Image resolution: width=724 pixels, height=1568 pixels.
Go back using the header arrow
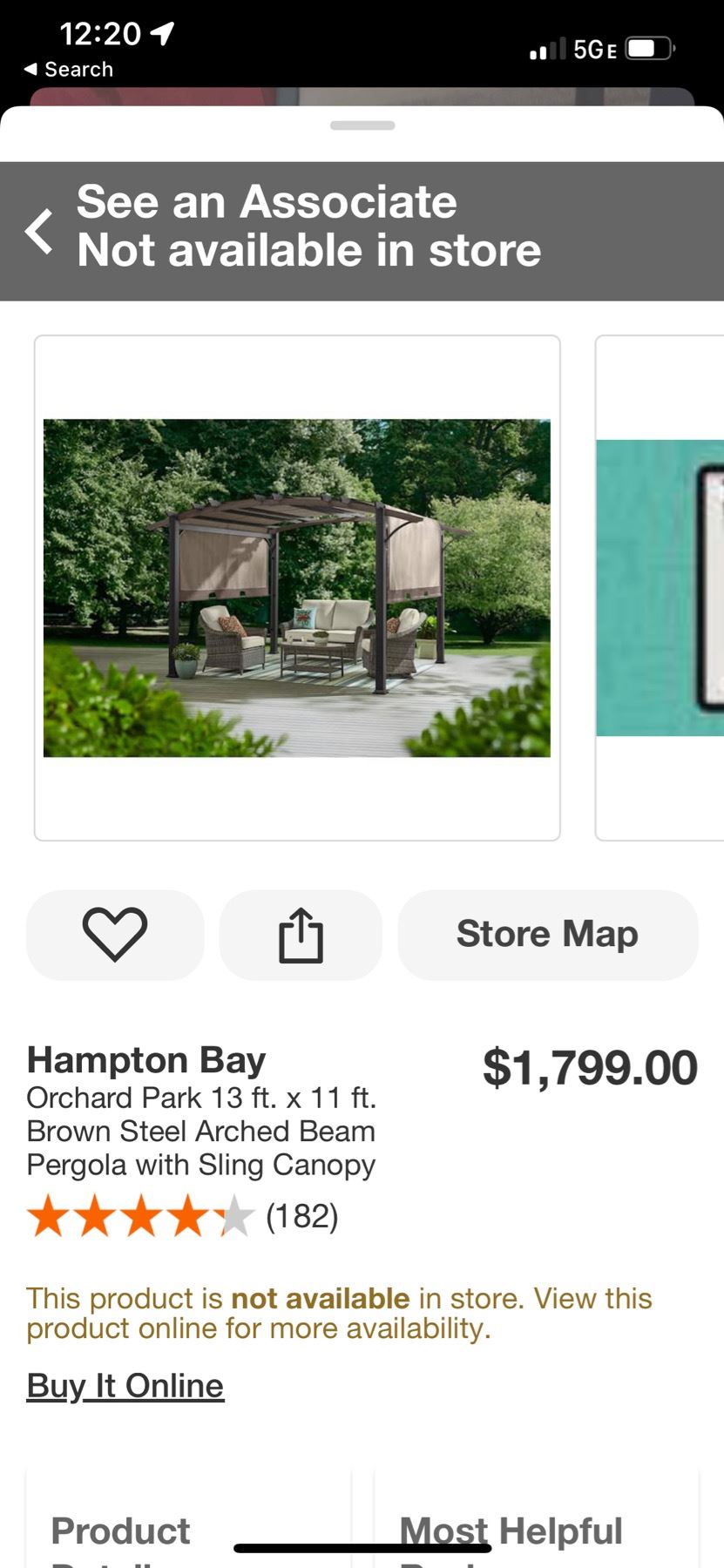[x=40, y=232]
